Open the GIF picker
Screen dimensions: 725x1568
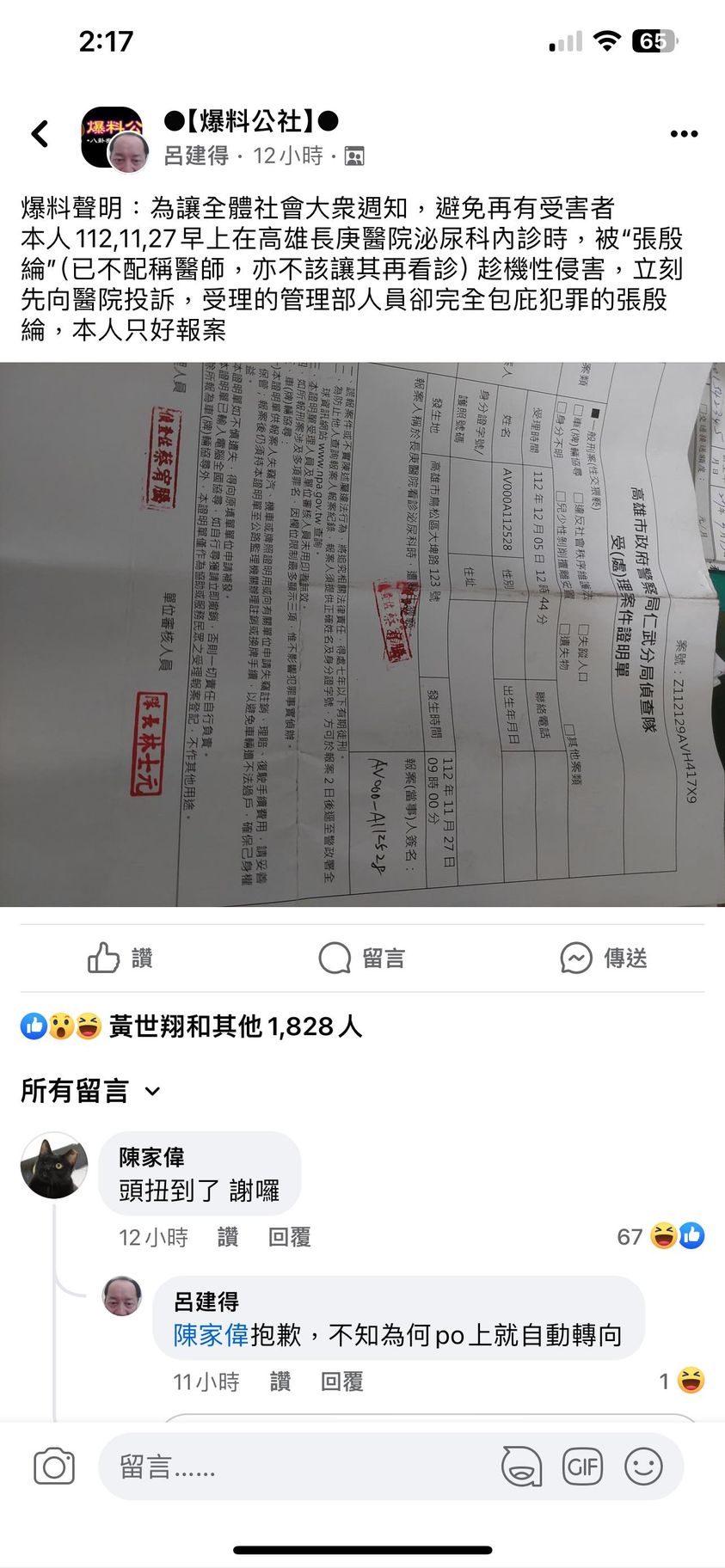coord(582,1467)
